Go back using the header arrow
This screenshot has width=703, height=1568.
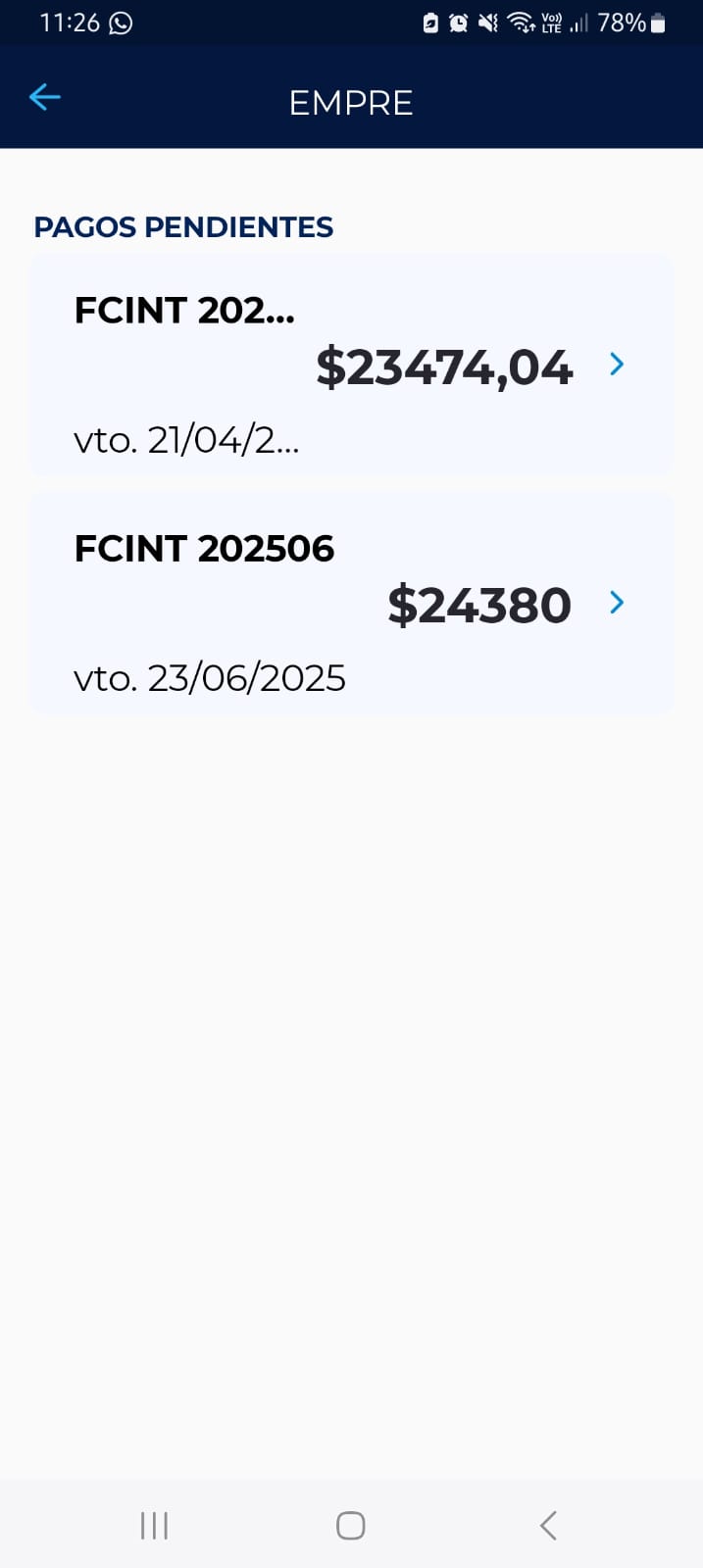45,97
